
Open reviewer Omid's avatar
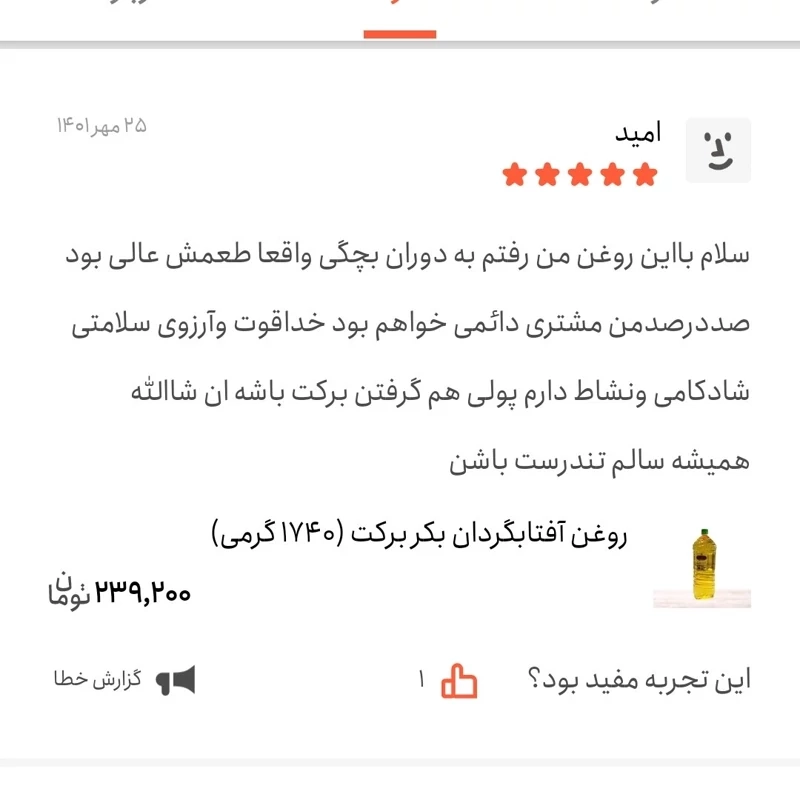717,151
